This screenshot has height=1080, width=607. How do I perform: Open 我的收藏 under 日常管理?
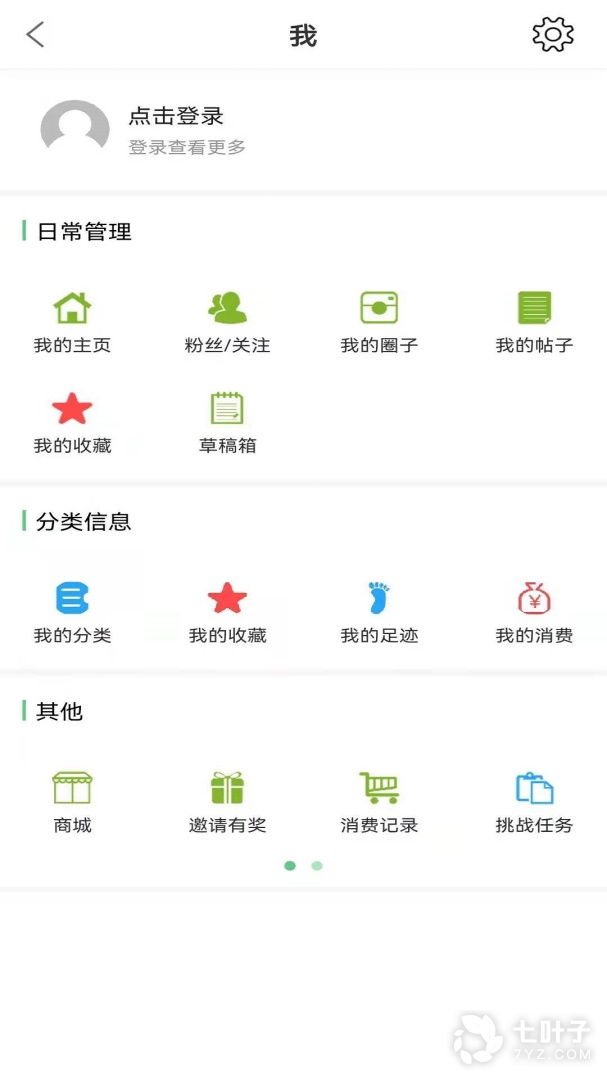click(x=72, y=422)
